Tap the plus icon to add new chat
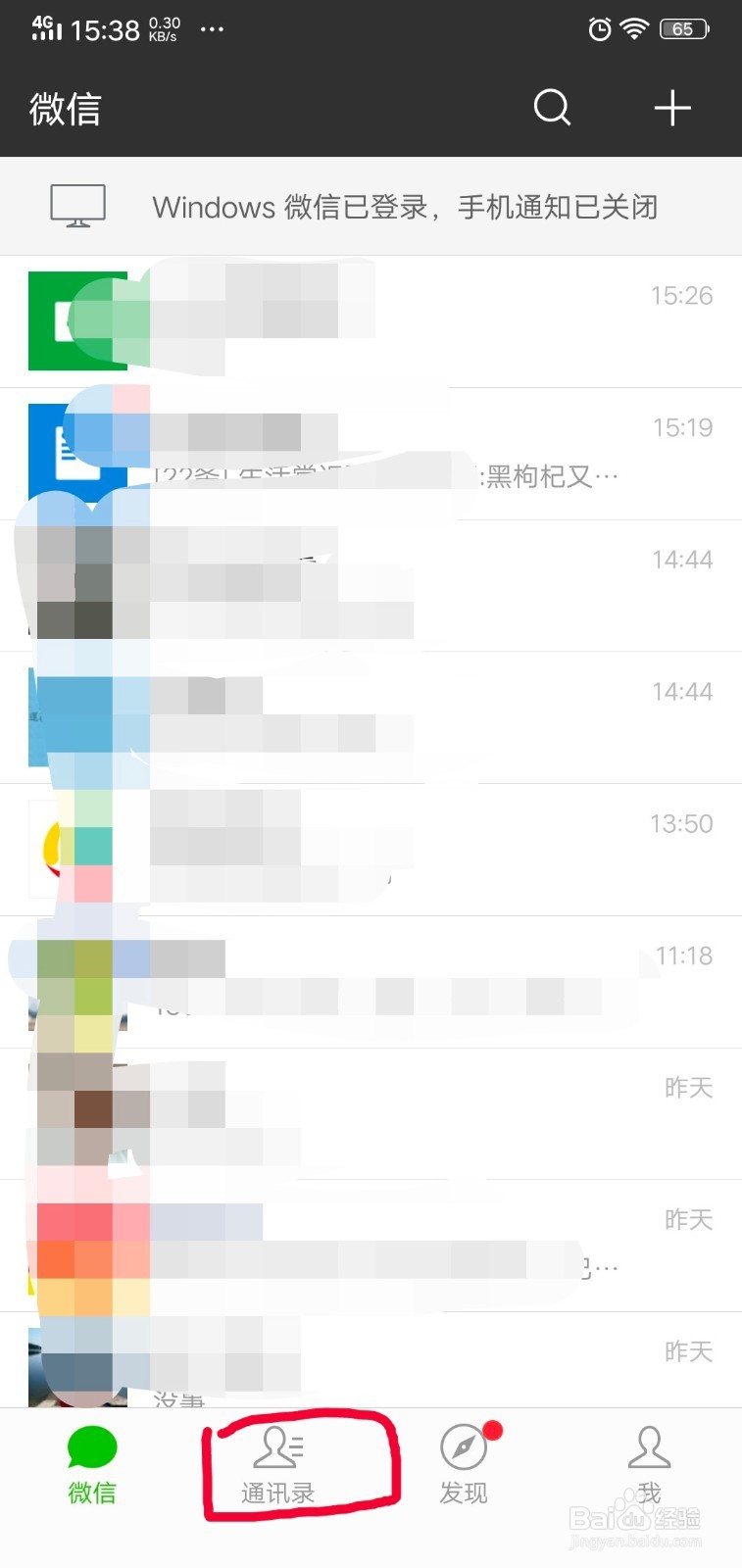The width and height of the screenshot is (742, 1568). tap(672, 108)
